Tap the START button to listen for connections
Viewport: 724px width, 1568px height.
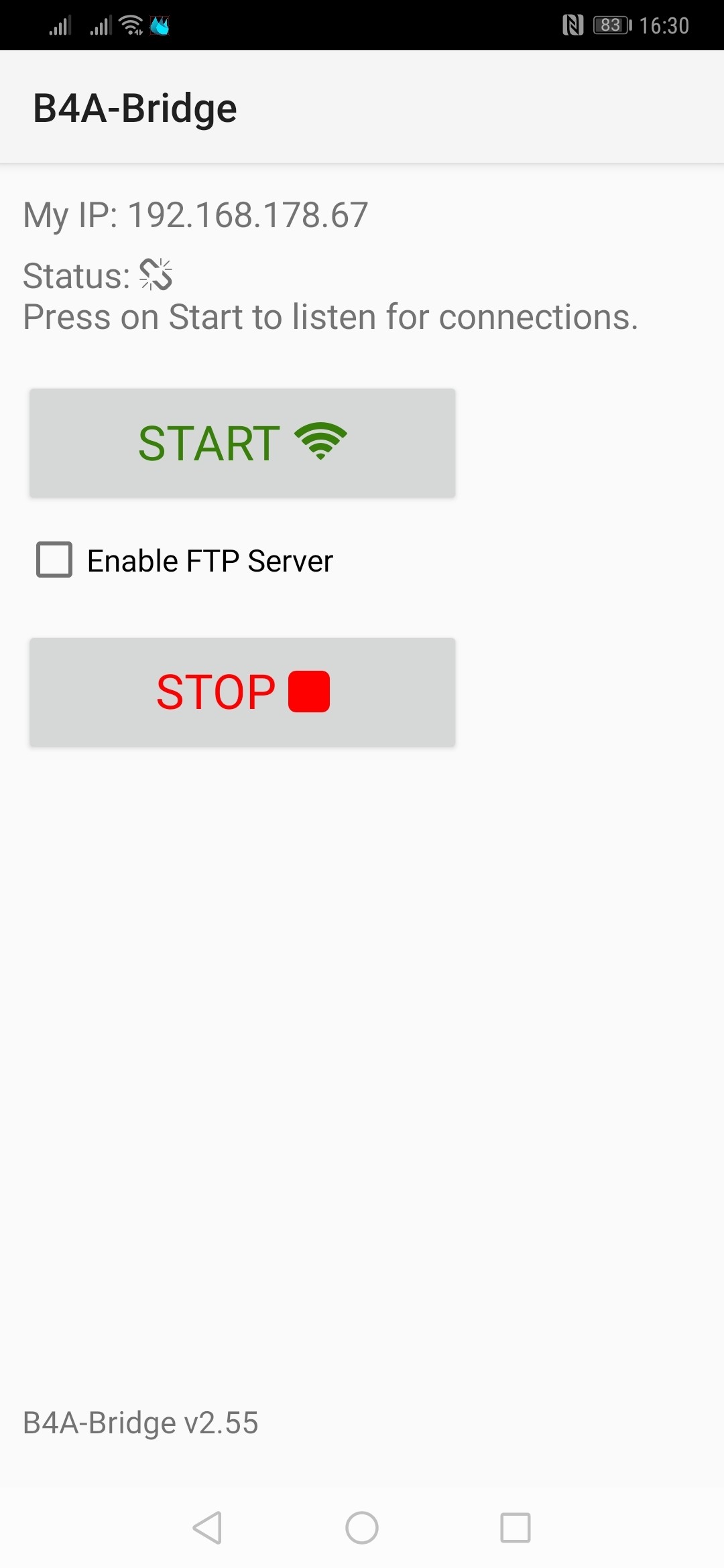click(242, 443)
